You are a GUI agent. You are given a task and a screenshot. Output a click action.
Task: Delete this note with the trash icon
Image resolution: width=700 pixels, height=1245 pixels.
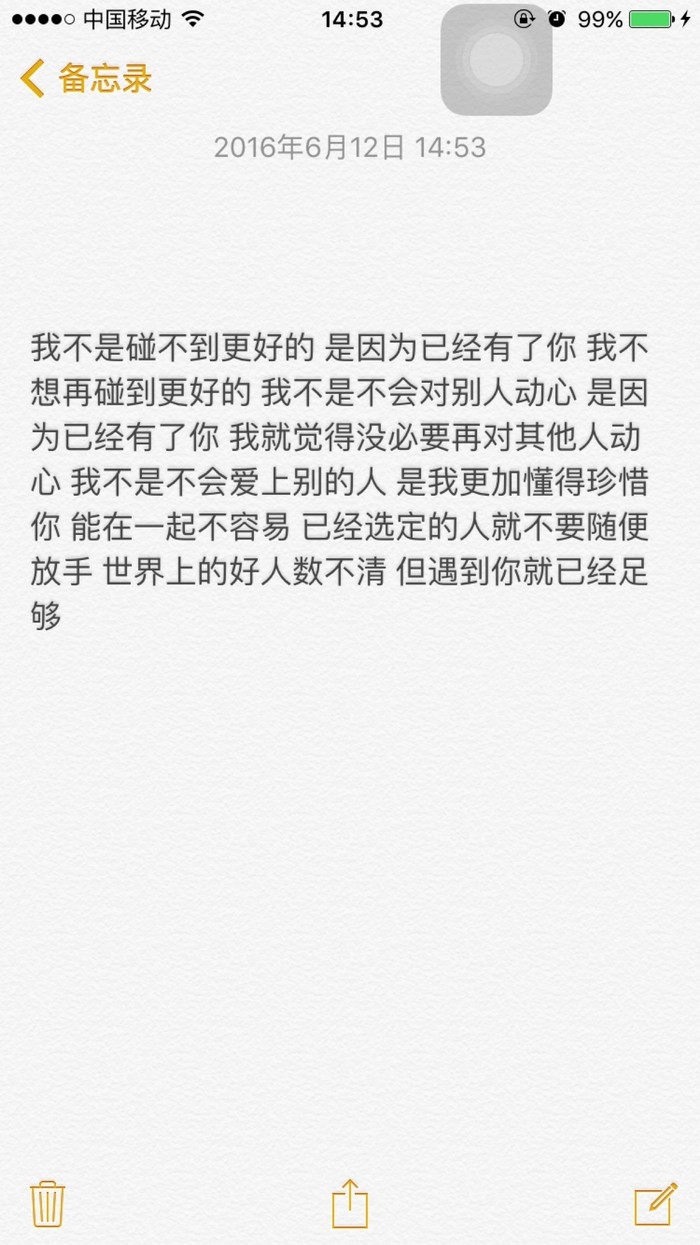[x=48, y=1203]
